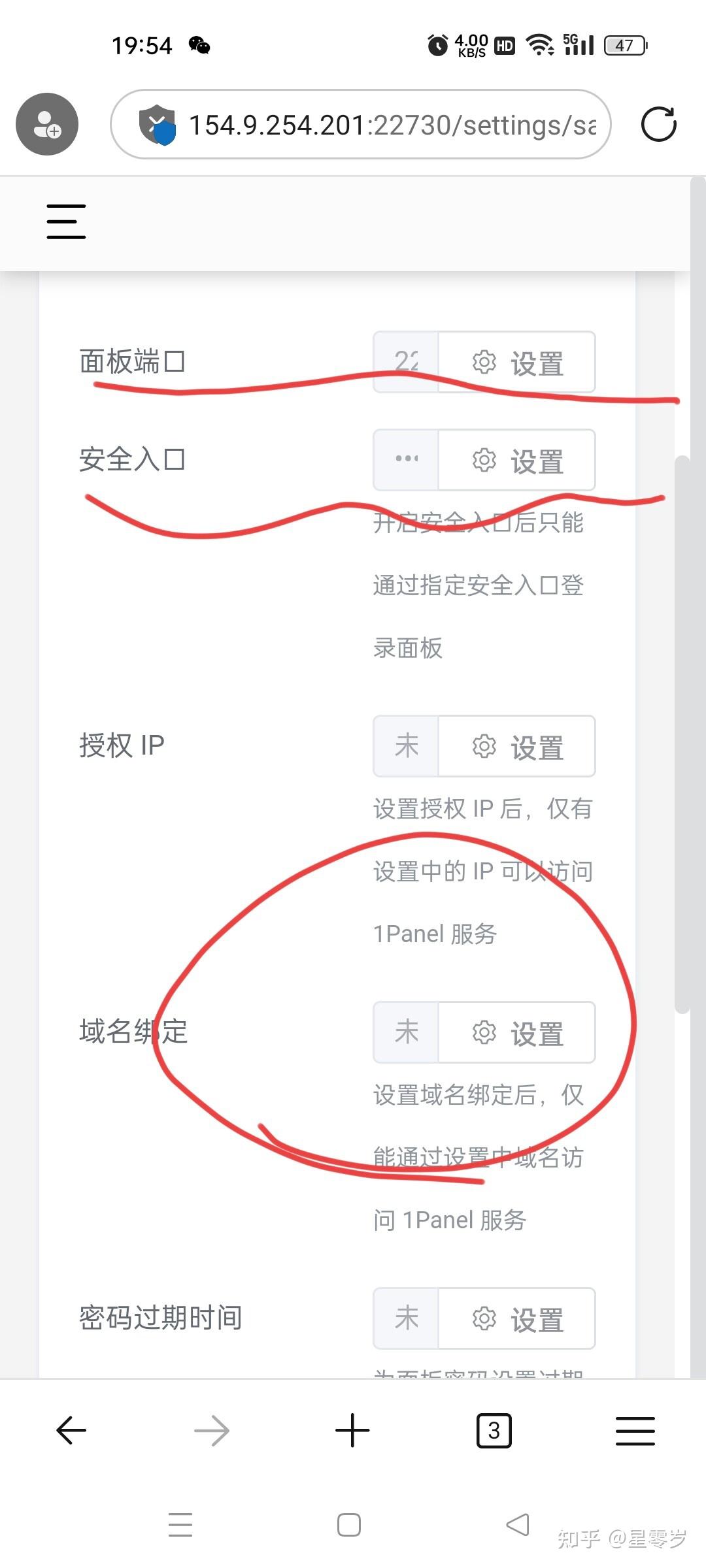Reload the current page
This screenshot has height=1568, width=706.
tap(658, 124)
